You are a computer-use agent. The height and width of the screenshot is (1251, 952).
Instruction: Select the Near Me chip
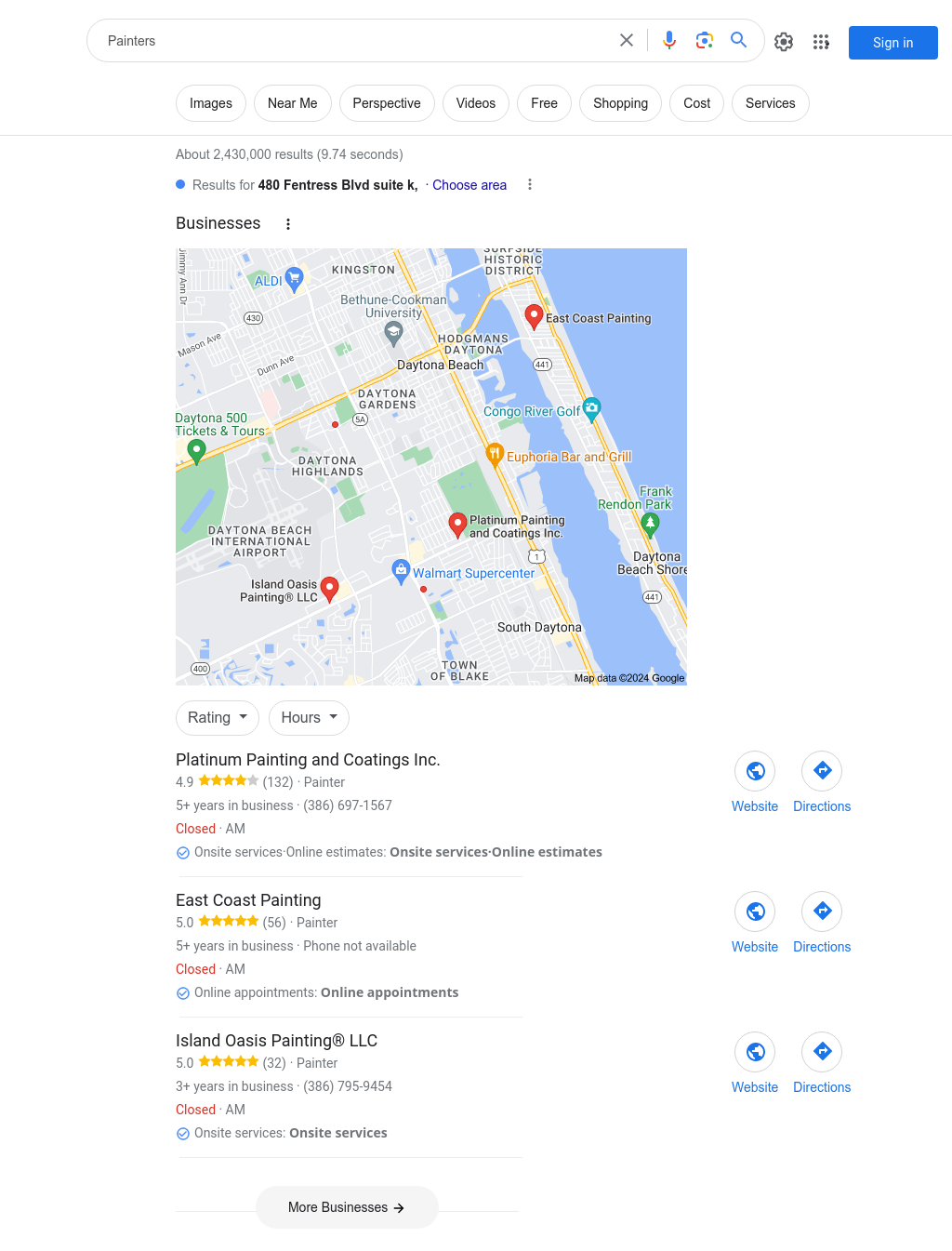point(292,103)
